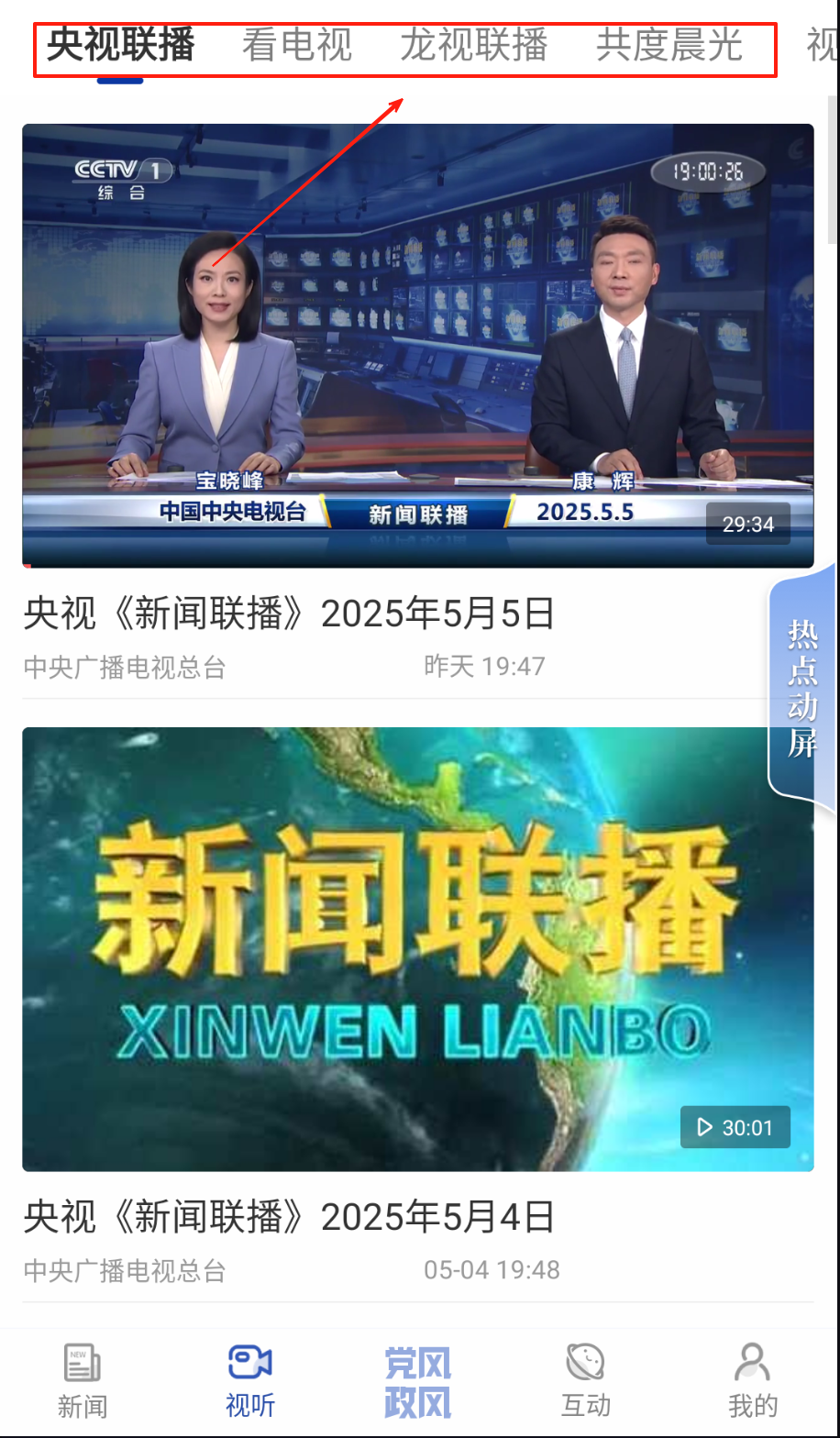Play the 新闻联播 2025年5月5日 video
Viewport: 840px width, 1438px height.
coord(417,346)
